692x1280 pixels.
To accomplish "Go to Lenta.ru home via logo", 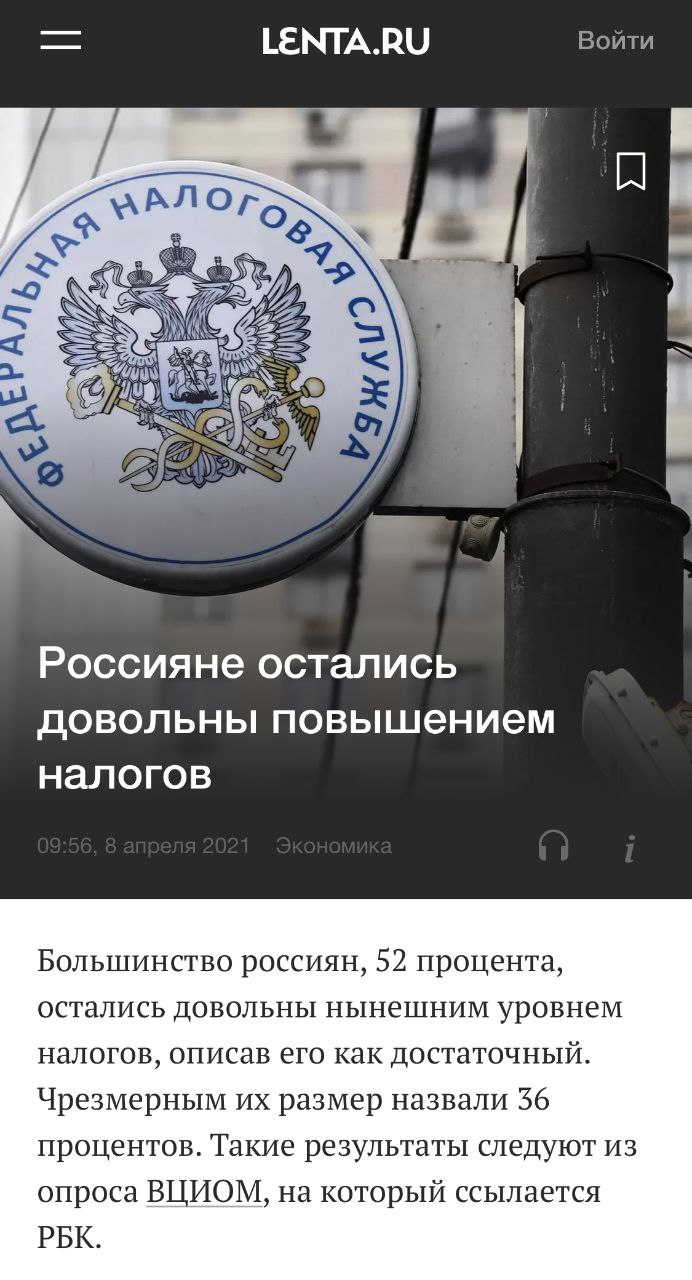I will 346,41.
